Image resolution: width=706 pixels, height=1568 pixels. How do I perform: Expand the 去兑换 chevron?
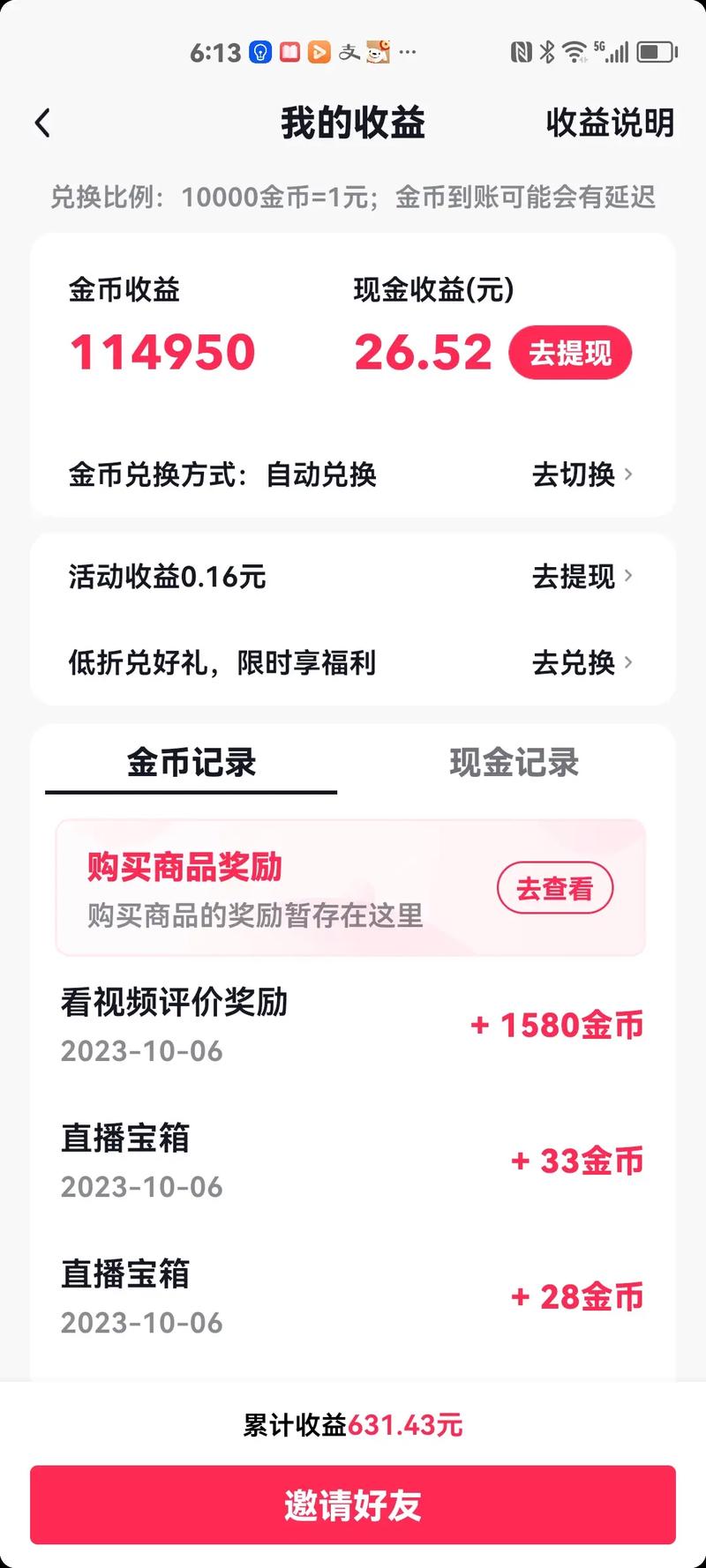[629, 663]
